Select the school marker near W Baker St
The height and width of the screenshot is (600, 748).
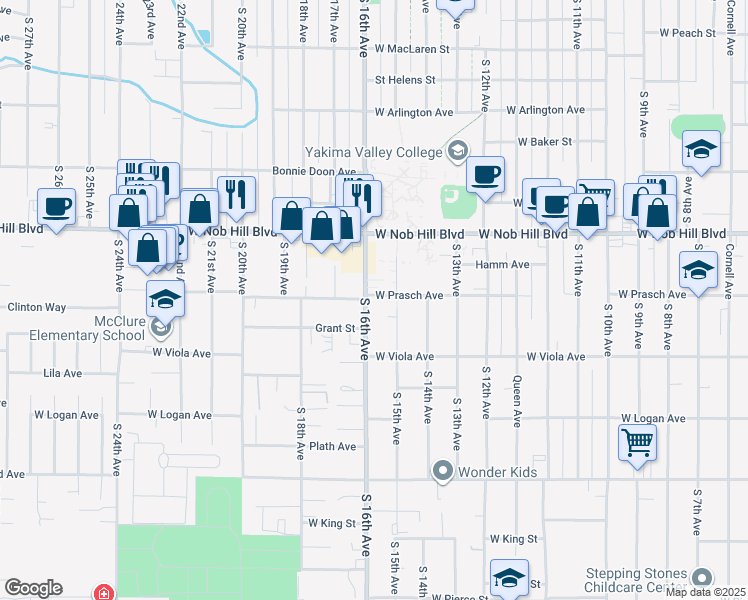pyautogui.click(x=701, y=151)
